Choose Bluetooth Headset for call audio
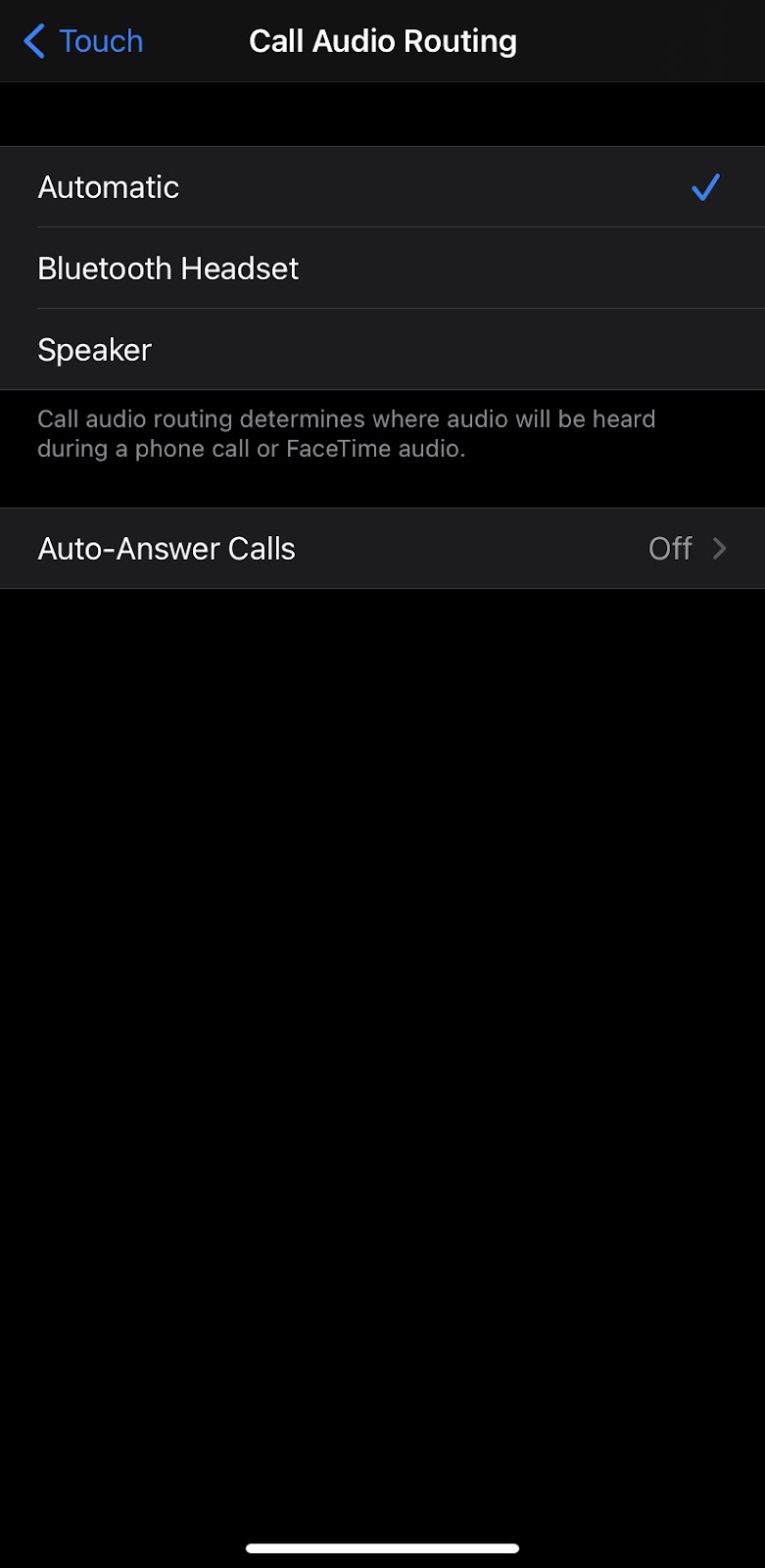765x1568 pixels. point(382,269)
